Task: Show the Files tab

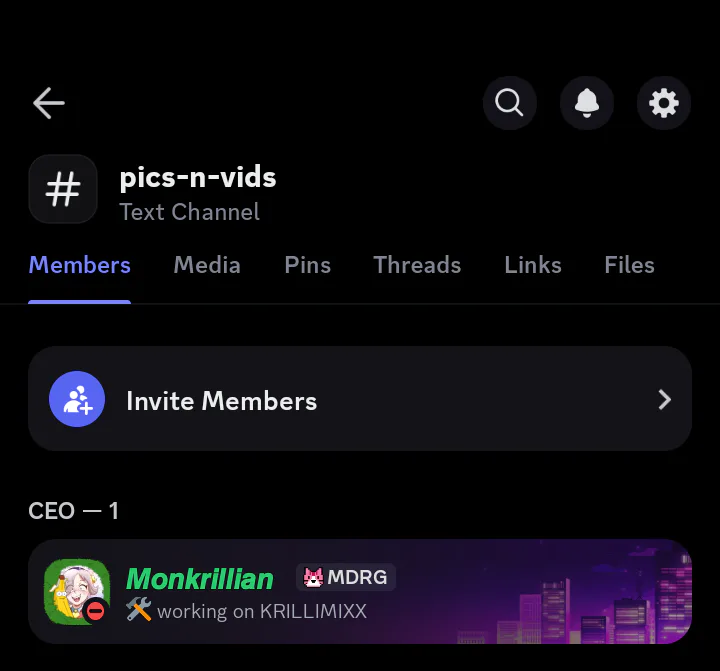Action: pyautogui.click(x=629, y=265)
